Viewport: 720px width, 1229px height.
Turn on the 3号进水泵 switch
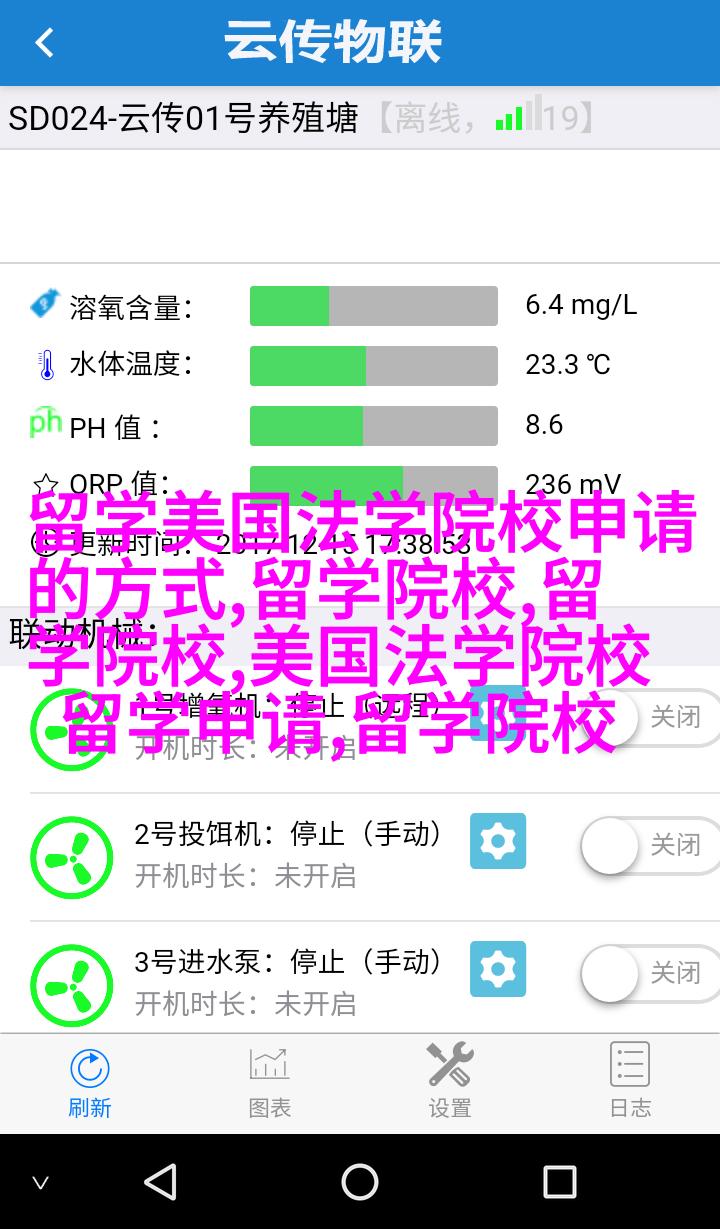pos(650,974)
